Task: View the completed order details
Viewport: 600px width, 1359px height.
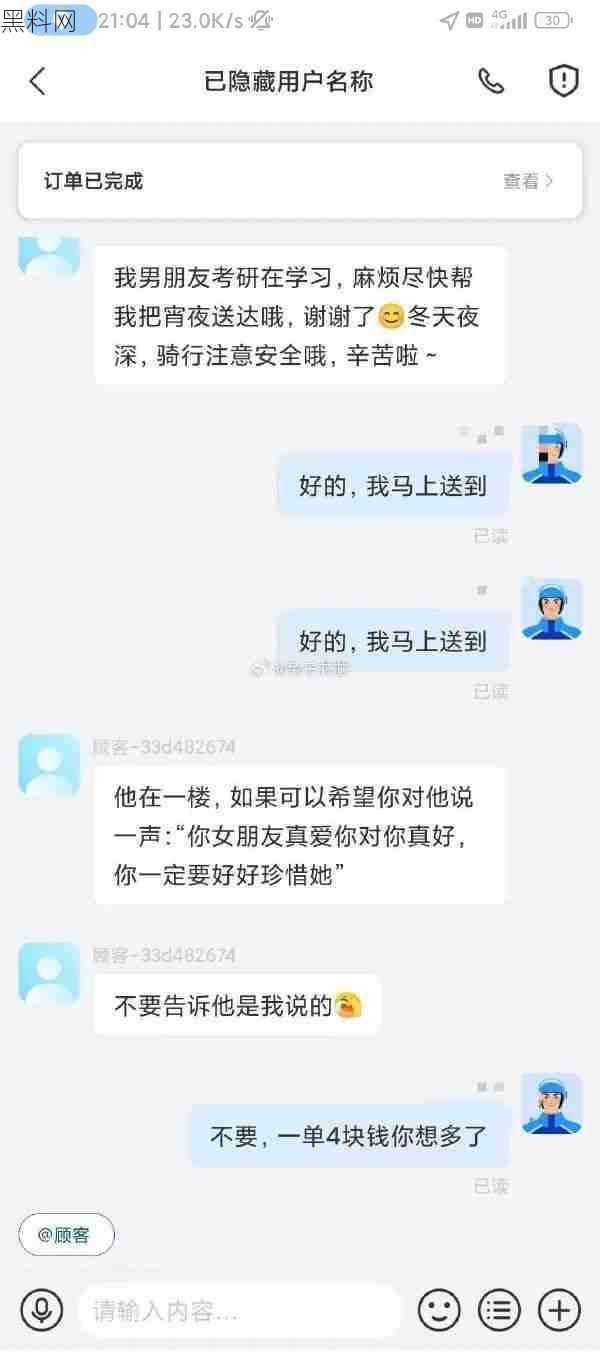Action: click(528, 181)
